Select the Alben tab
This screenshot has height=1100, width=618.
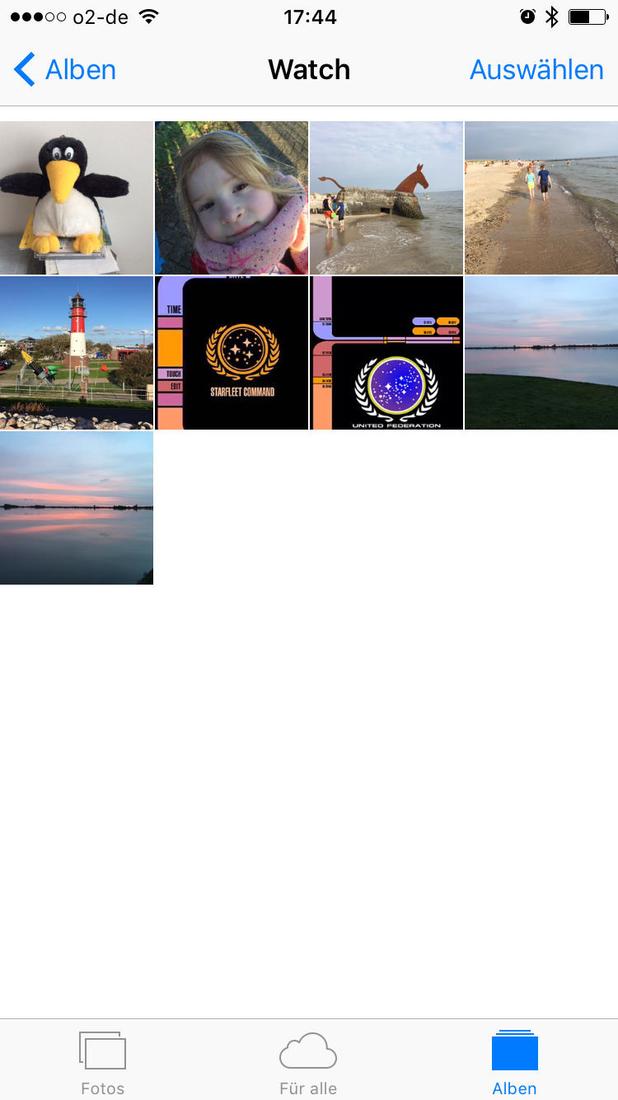(x=514, y=1062)
